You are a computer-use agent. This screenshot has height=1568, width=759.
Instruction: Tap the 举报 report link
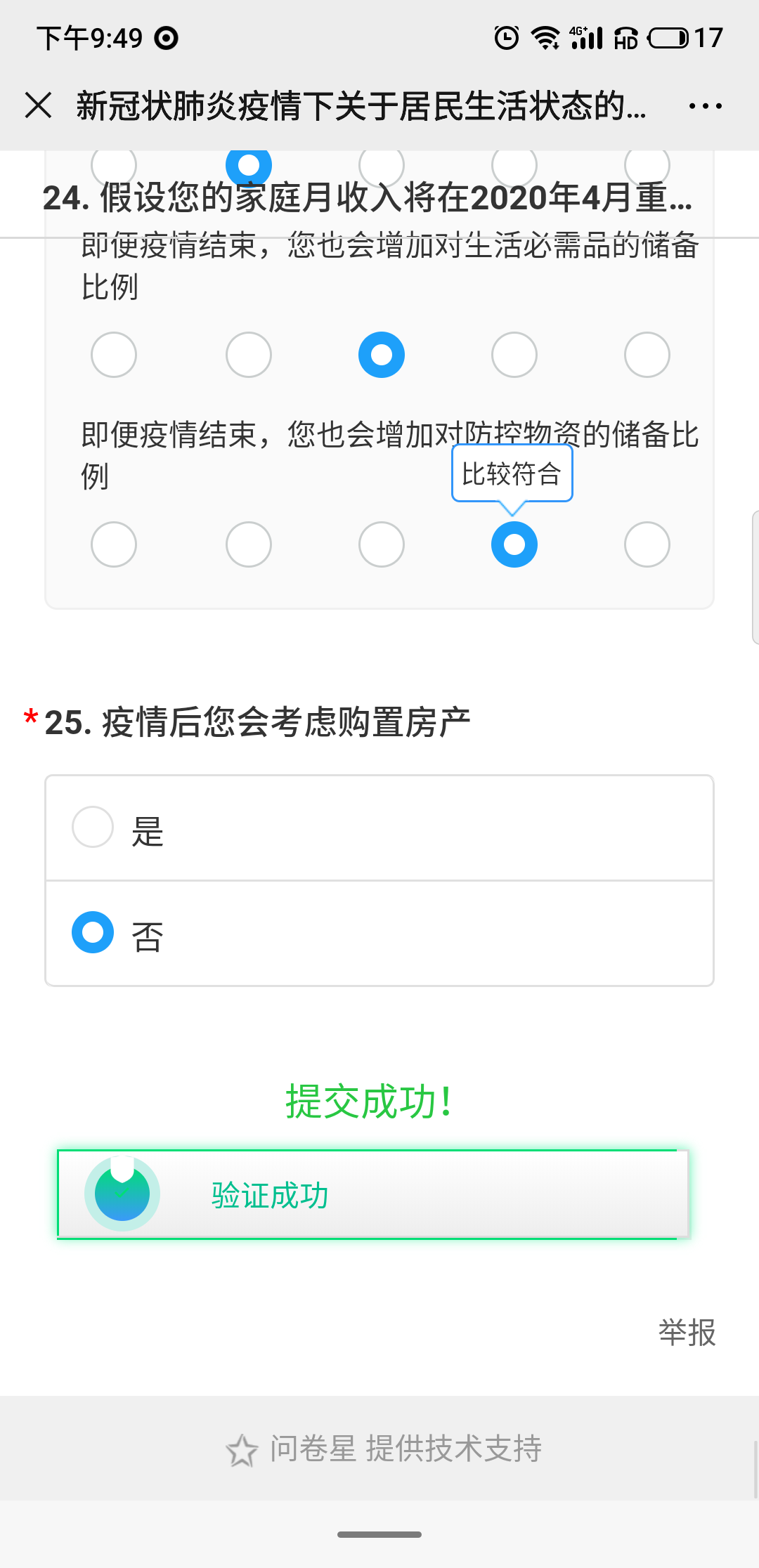(x=687, y=1333)
